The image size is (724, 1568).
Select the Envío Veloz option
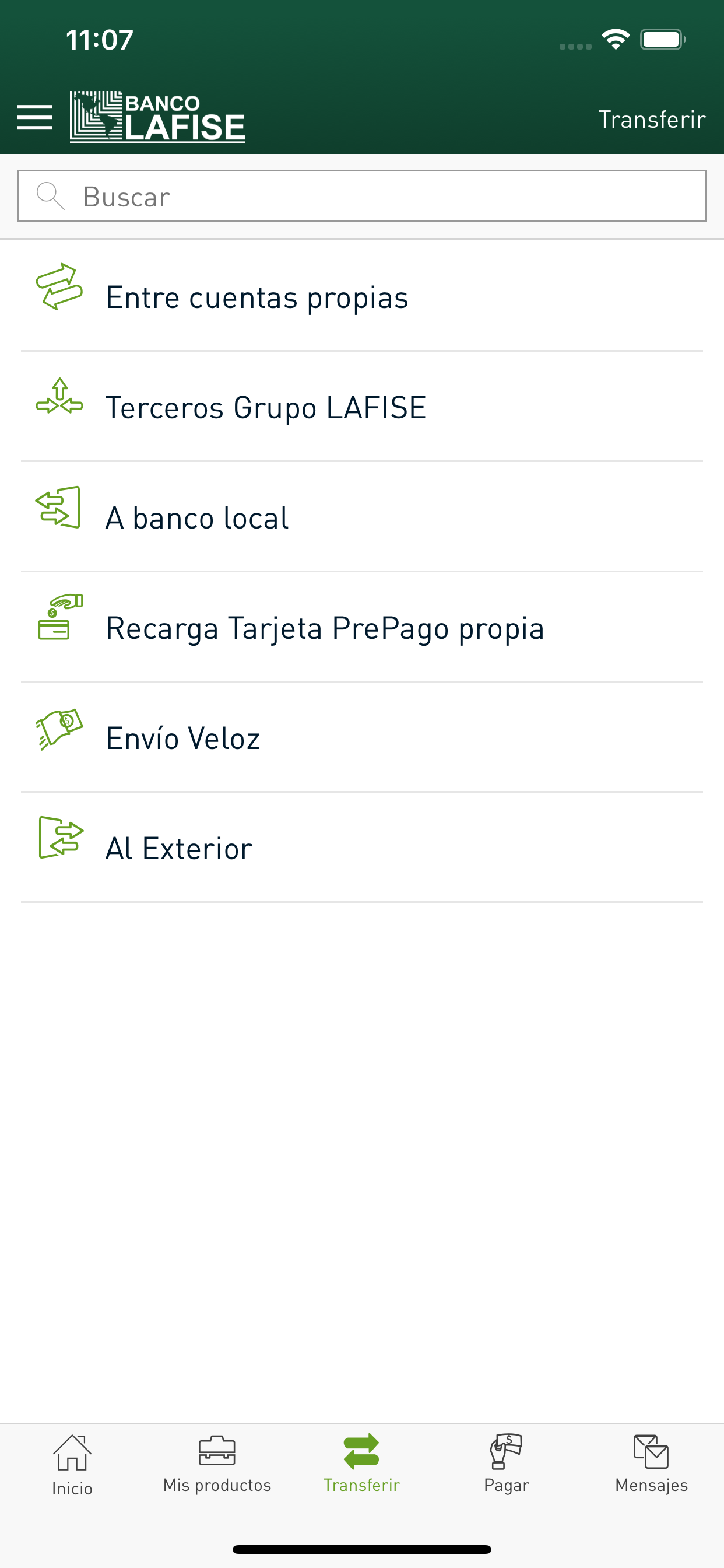pos(362,737)
